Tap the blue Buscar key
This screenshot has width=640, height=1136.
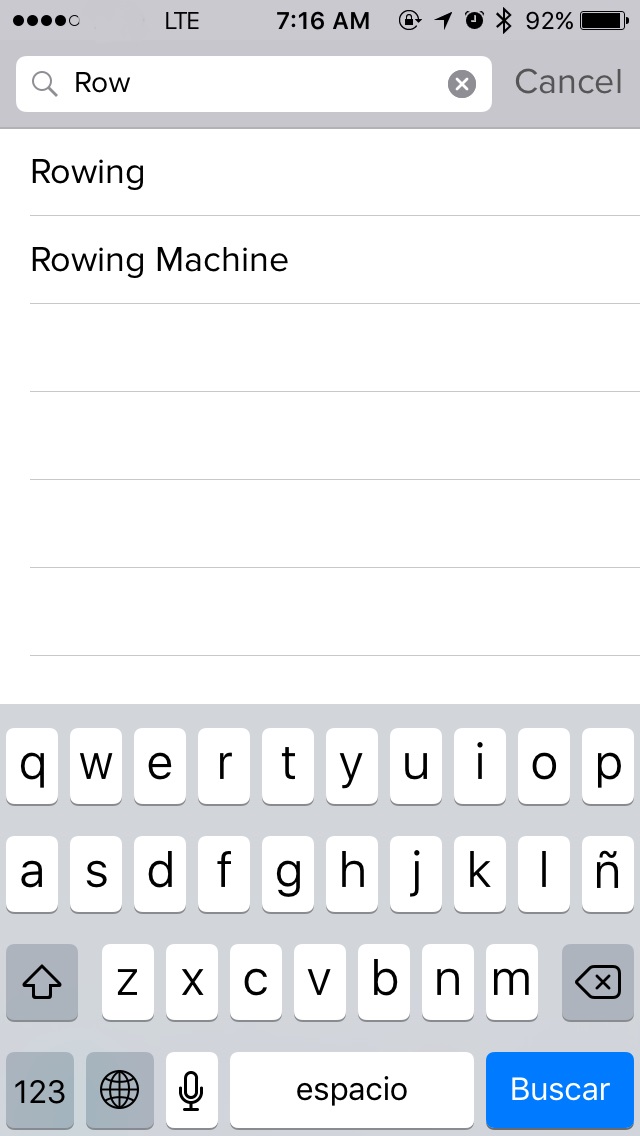[x=560, y=1089]
